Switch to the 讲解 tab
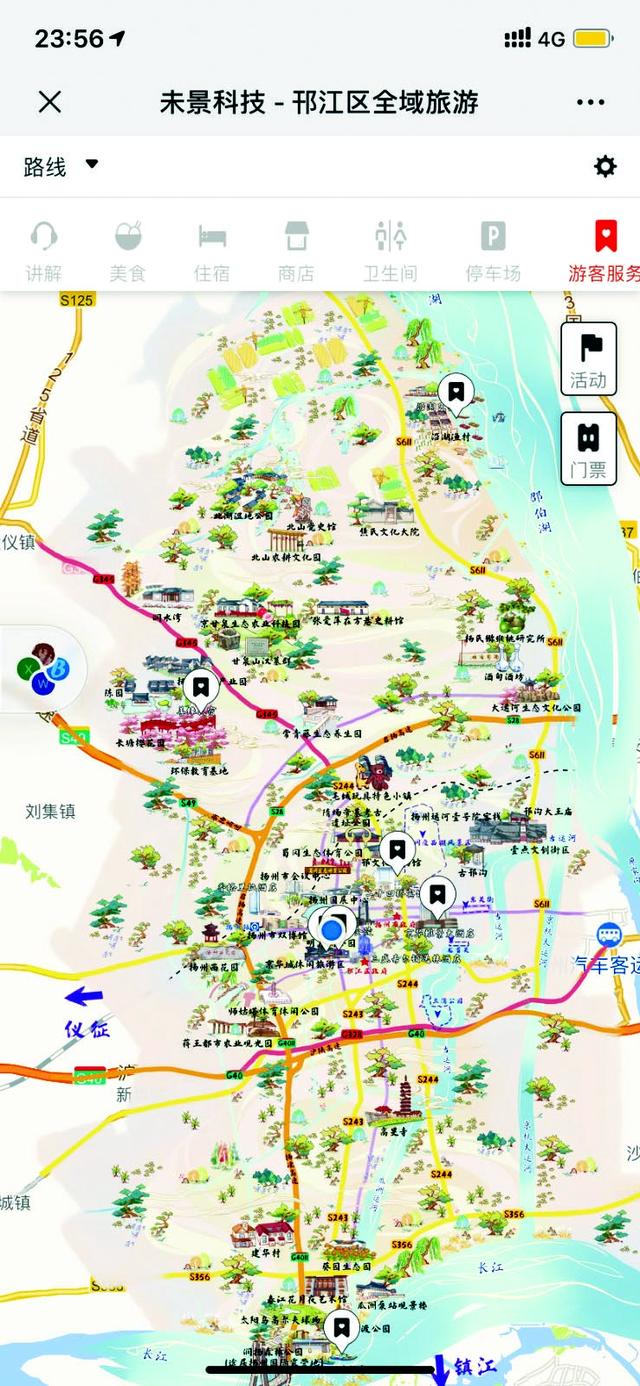 [x=43, y=250]
